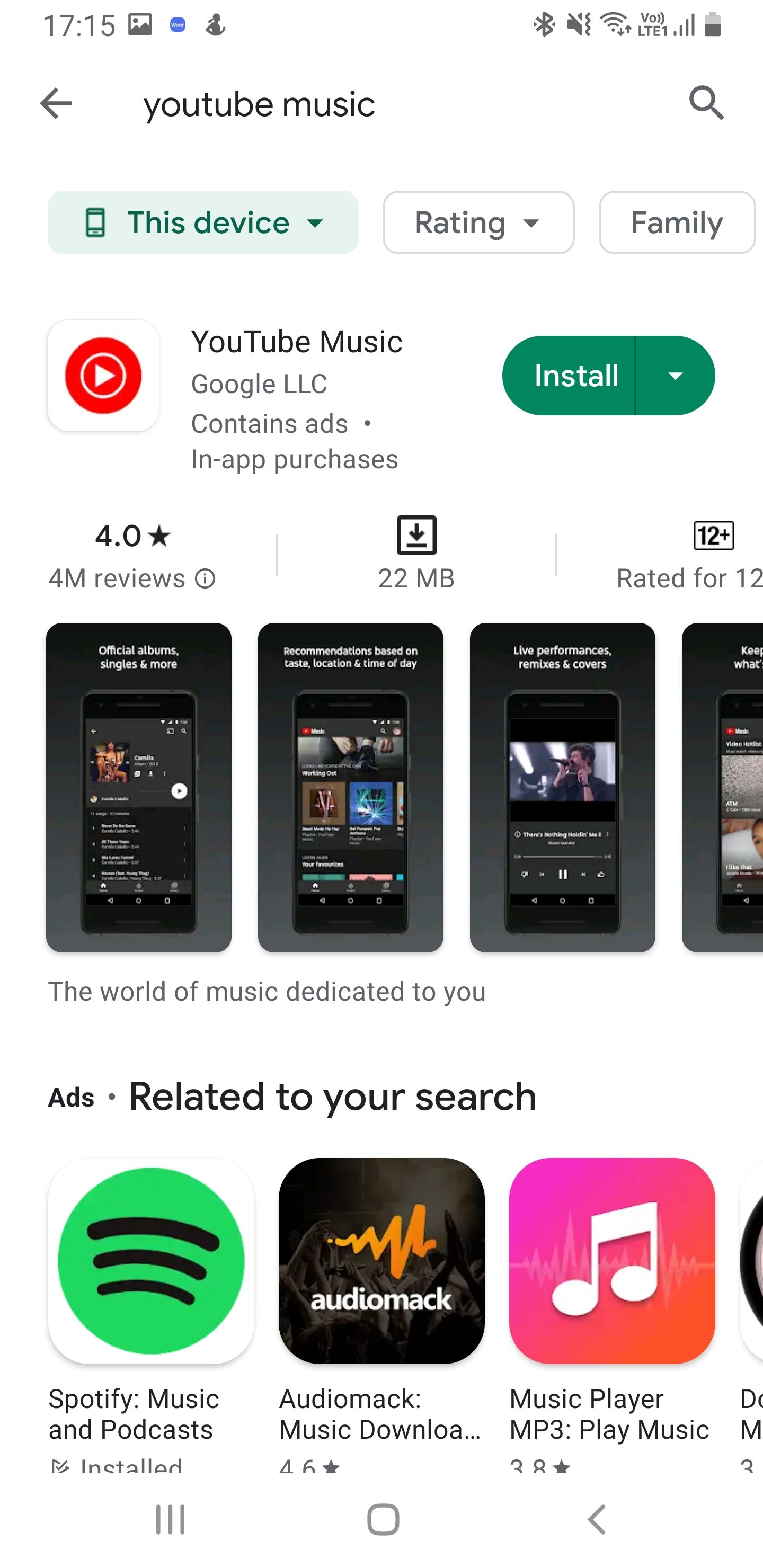Viewport: 763px width, 1568px height.
Task: Tap the back arrow in the search bar
Action: click(56, 103)
